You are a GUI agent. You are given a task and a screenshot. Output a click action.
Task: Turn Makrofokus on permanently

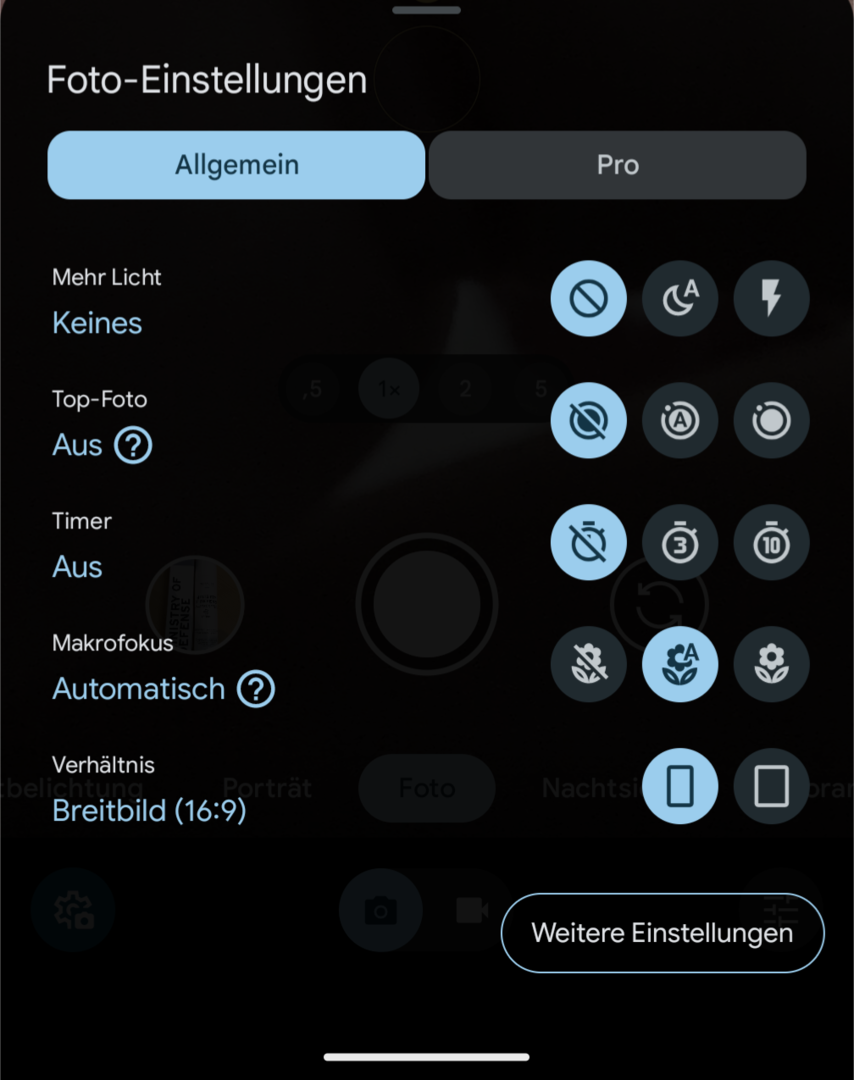[771, 664]
